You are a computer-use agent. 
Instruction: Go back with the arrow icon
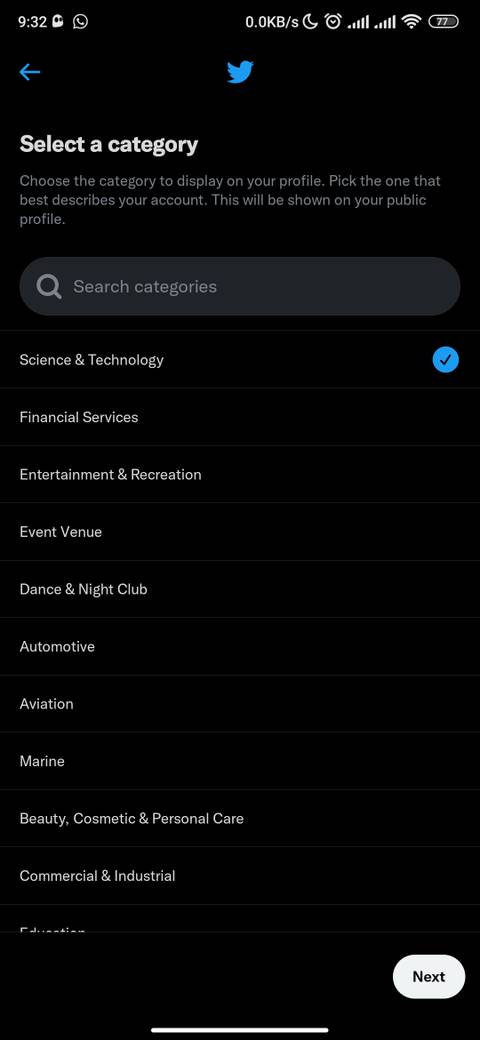[x=30, y=72]
